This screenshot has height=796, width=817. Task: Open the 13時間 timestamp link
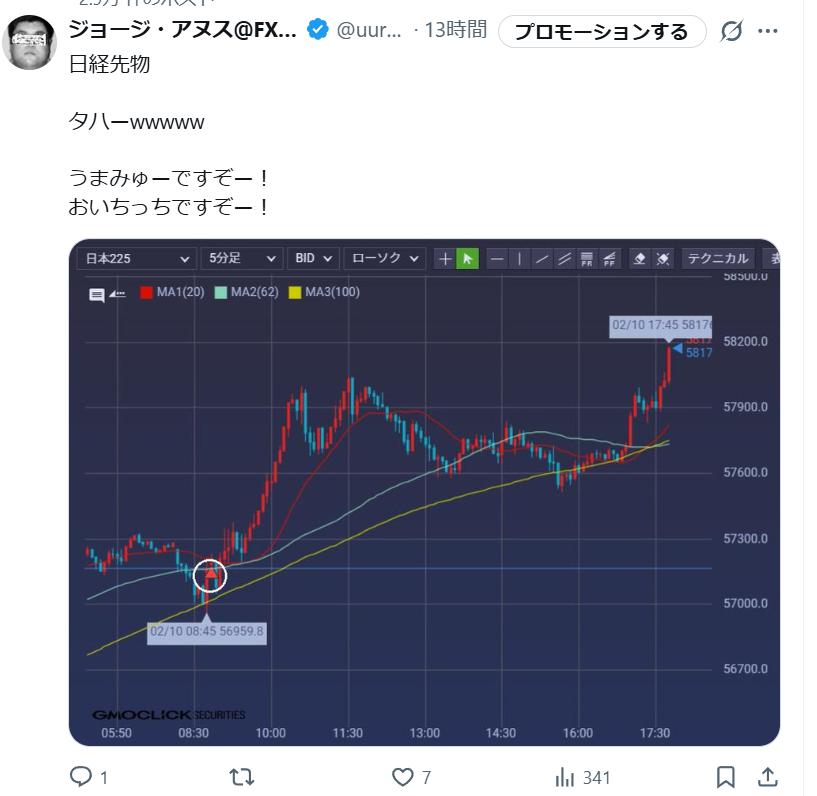click(456, 30)
